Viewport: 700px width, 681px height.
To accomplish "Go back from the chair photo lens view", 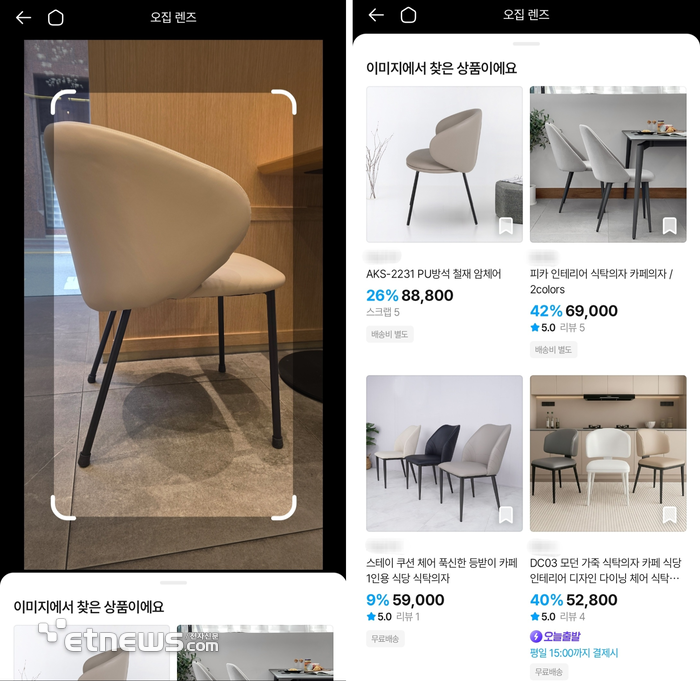I will 23,18.
